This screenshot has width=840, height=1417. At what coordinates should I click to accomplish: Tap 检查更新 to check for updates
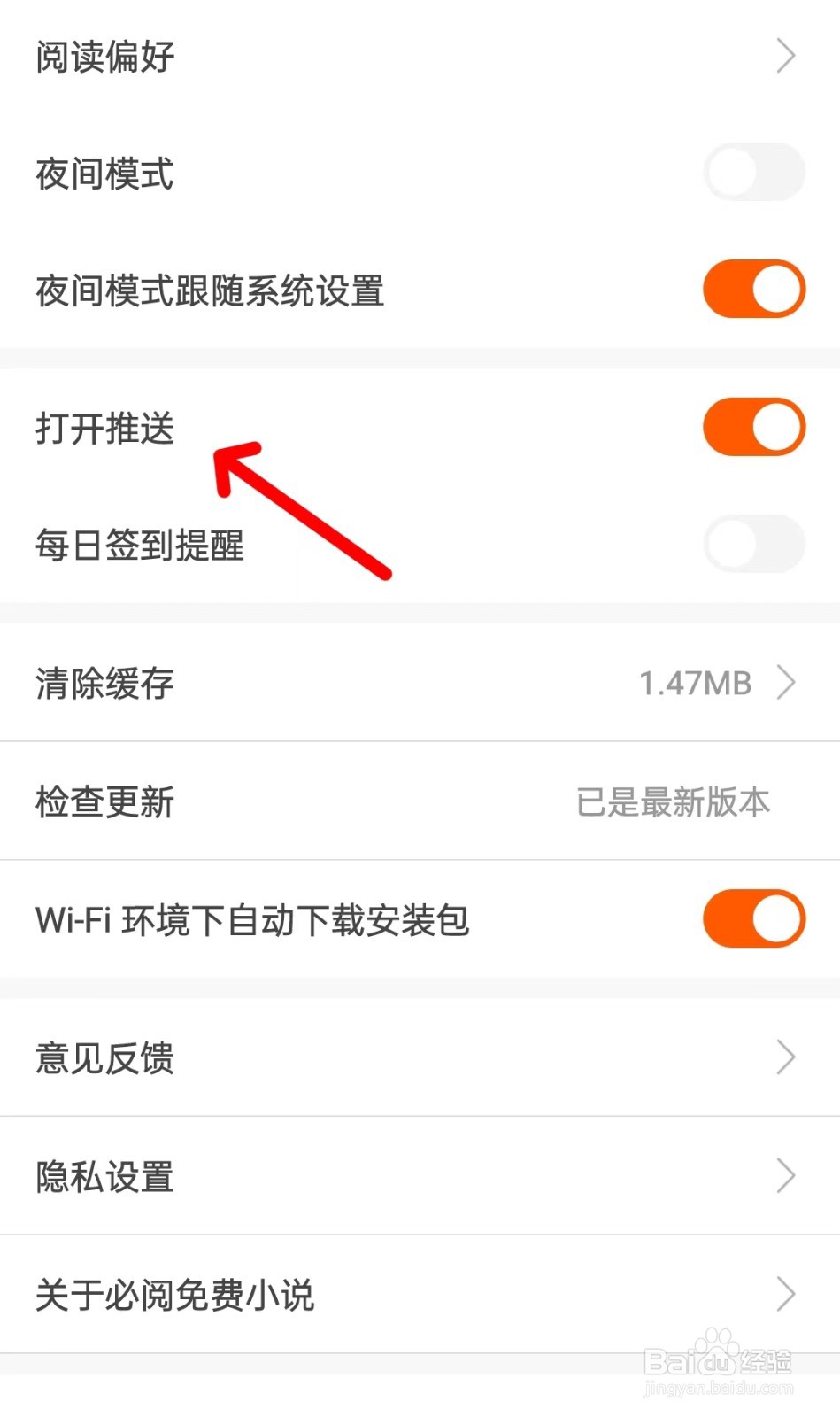coord(104,801)
